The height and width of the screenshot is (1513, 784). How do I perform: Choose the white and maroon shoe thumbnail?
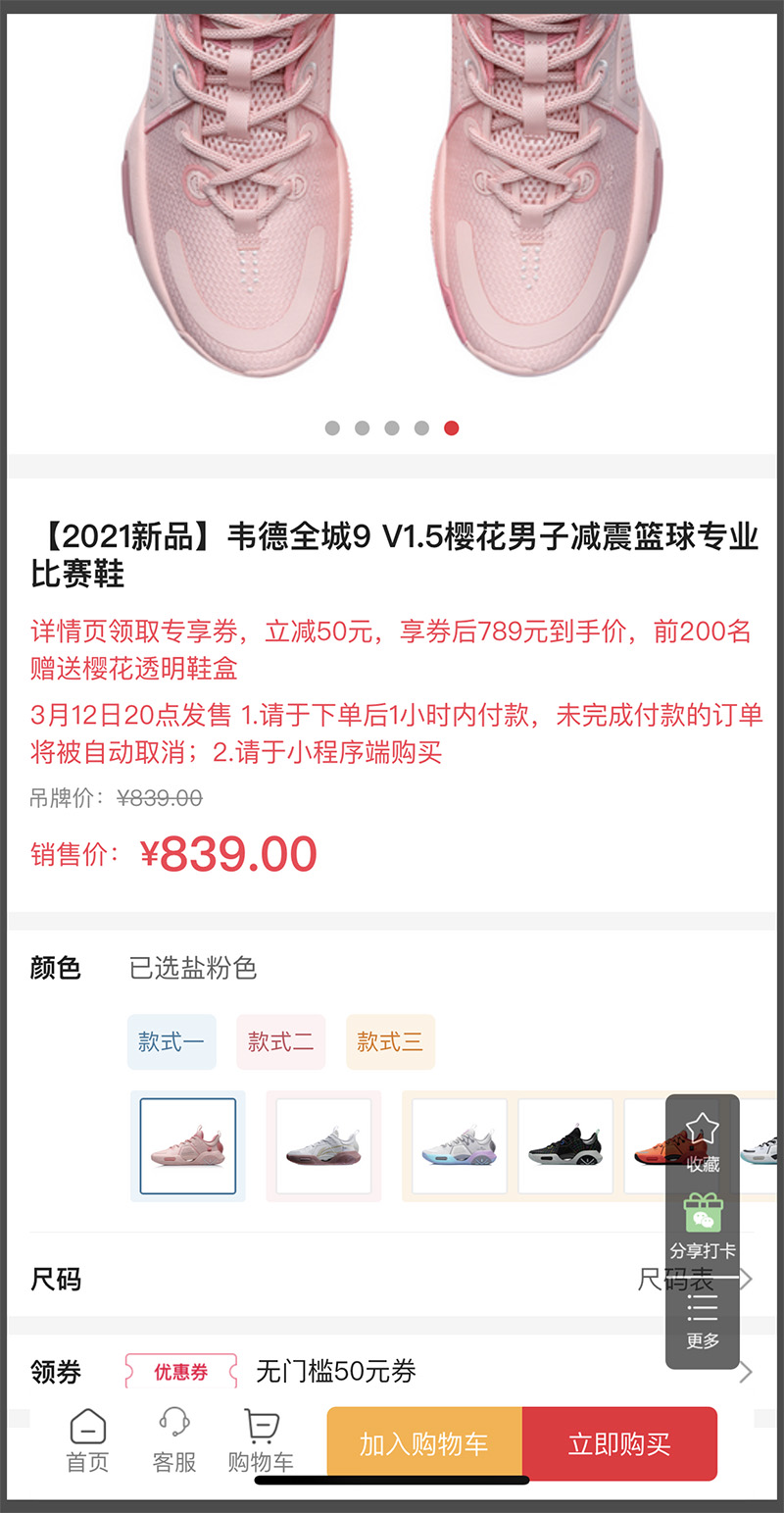(323, 1146)
